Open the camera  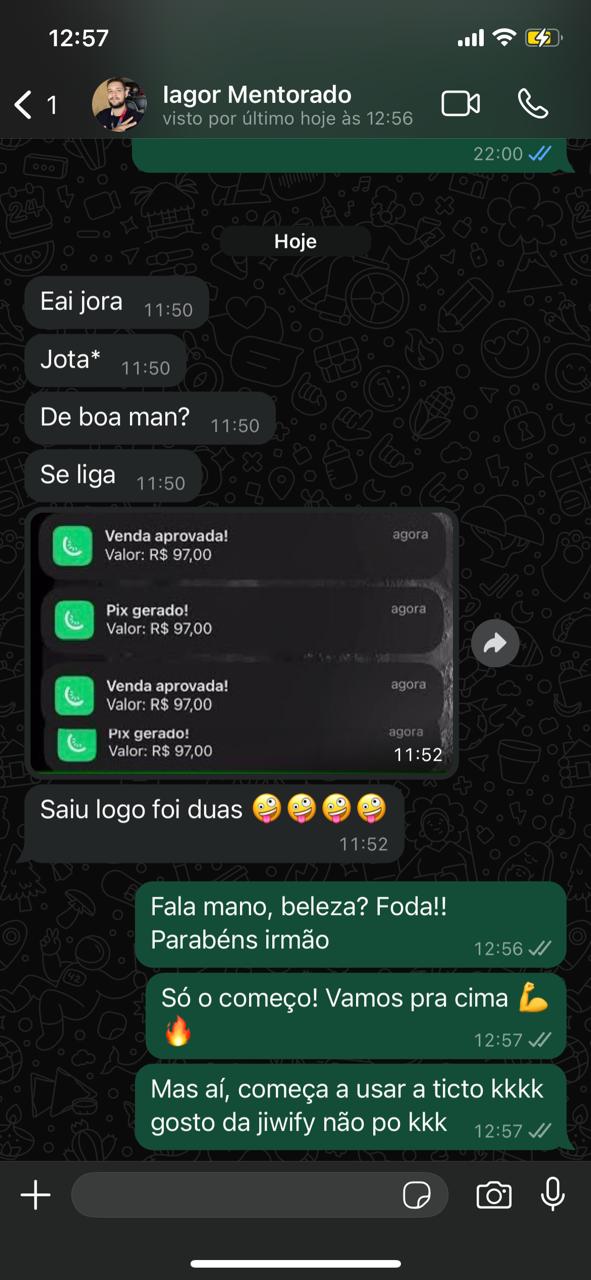[x=493, y=1194]
